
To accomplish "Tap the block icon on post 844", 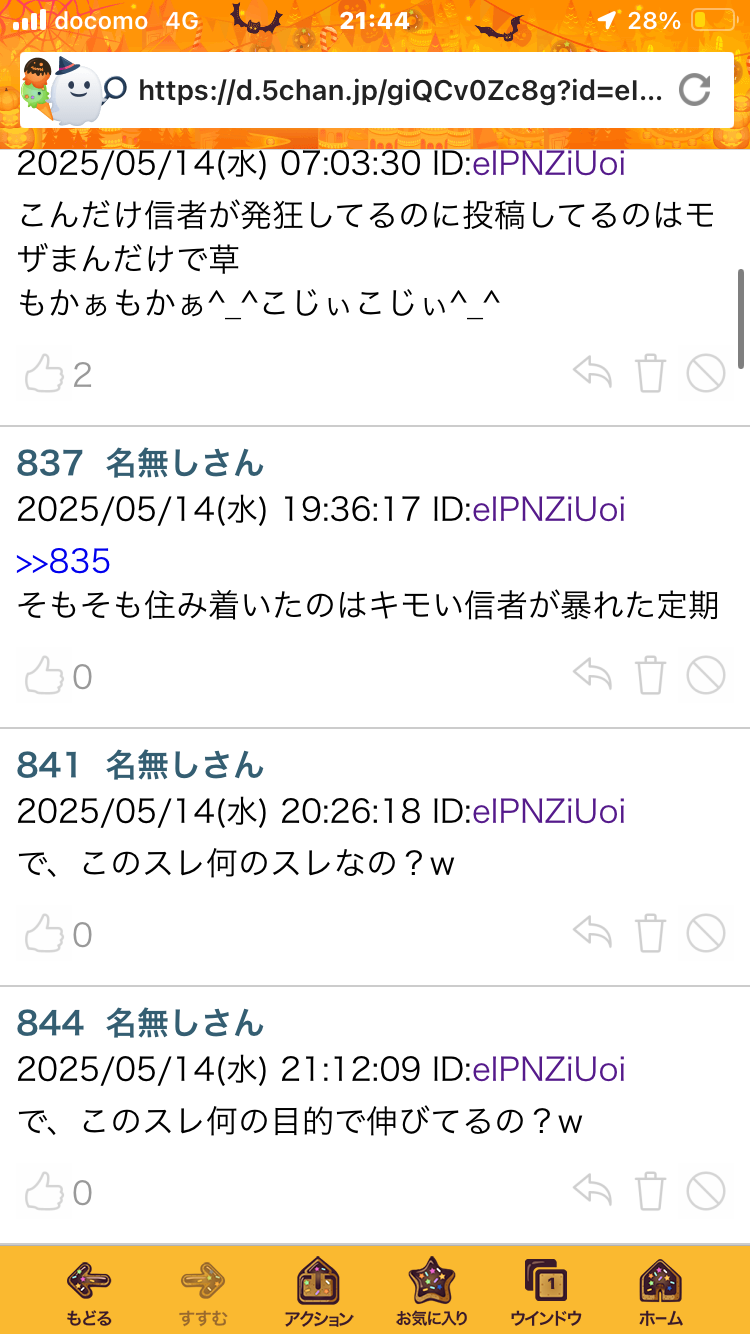I will point(706,1190).
